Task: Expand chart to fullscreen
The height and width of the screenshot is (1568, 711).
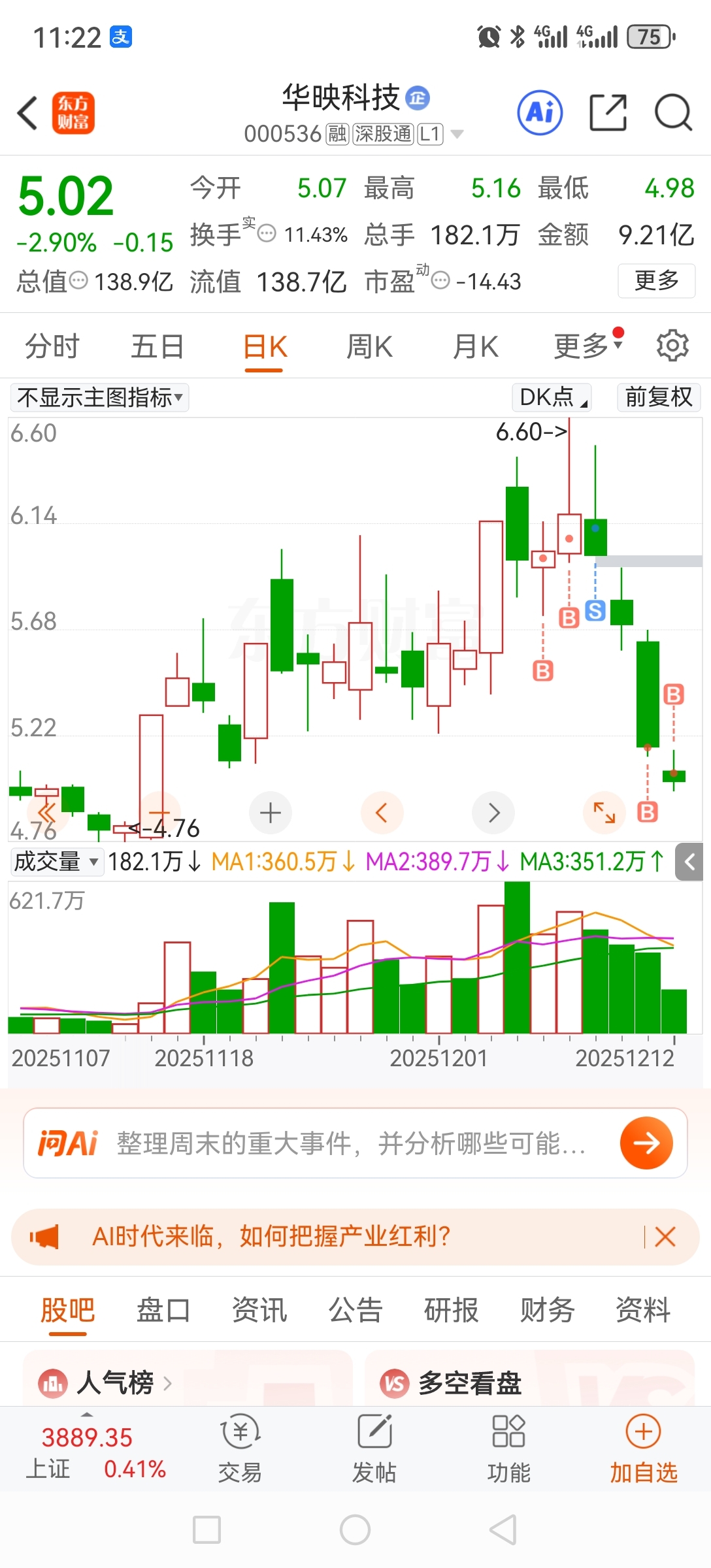Action: click(604, 813)
